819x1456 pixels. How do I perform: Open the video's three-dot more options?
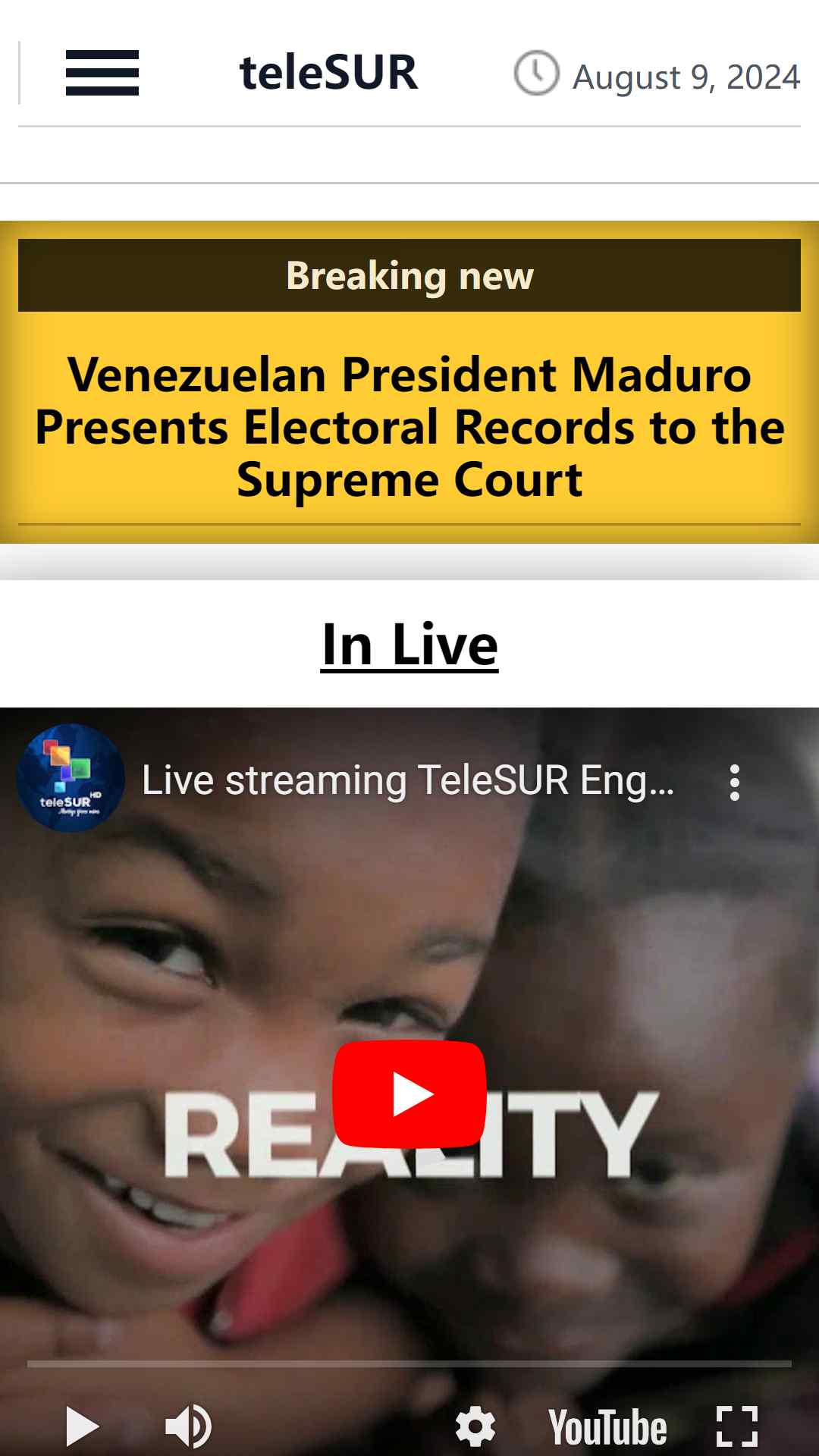tap(734, 782)
